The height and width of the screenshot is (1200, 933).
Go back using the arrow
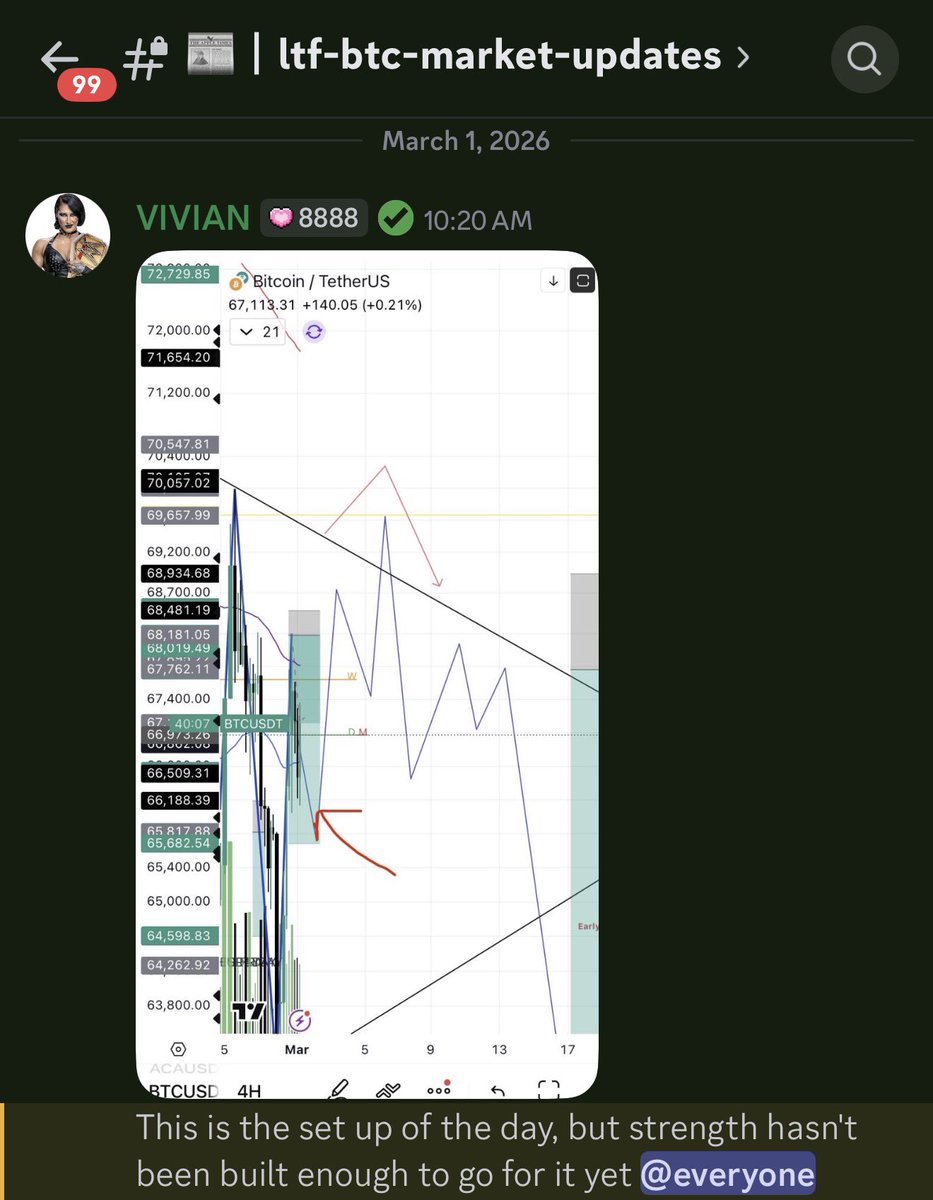(x=60, y=58)
